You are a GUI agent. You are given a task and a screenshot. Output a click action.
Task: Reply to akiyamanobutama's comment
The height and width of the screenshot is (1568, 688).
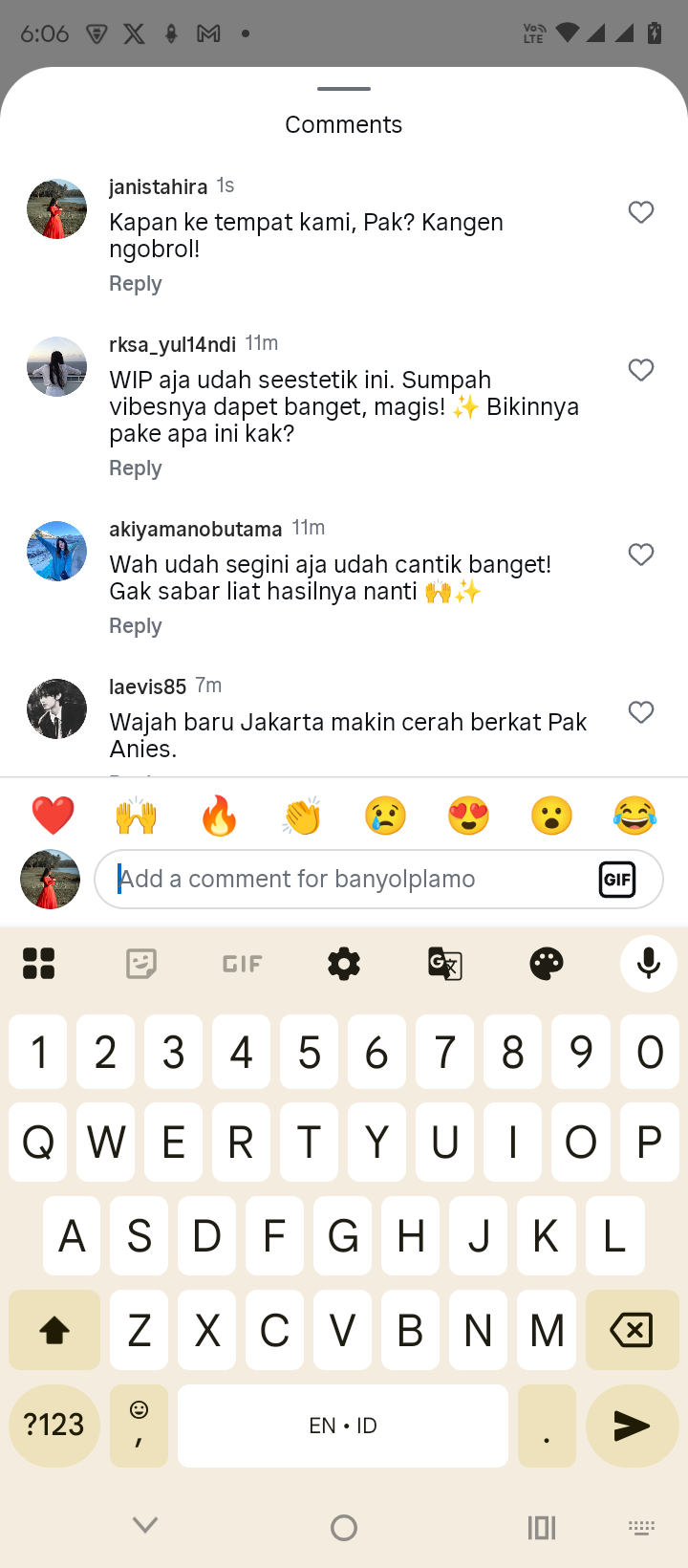coord(135,626)
